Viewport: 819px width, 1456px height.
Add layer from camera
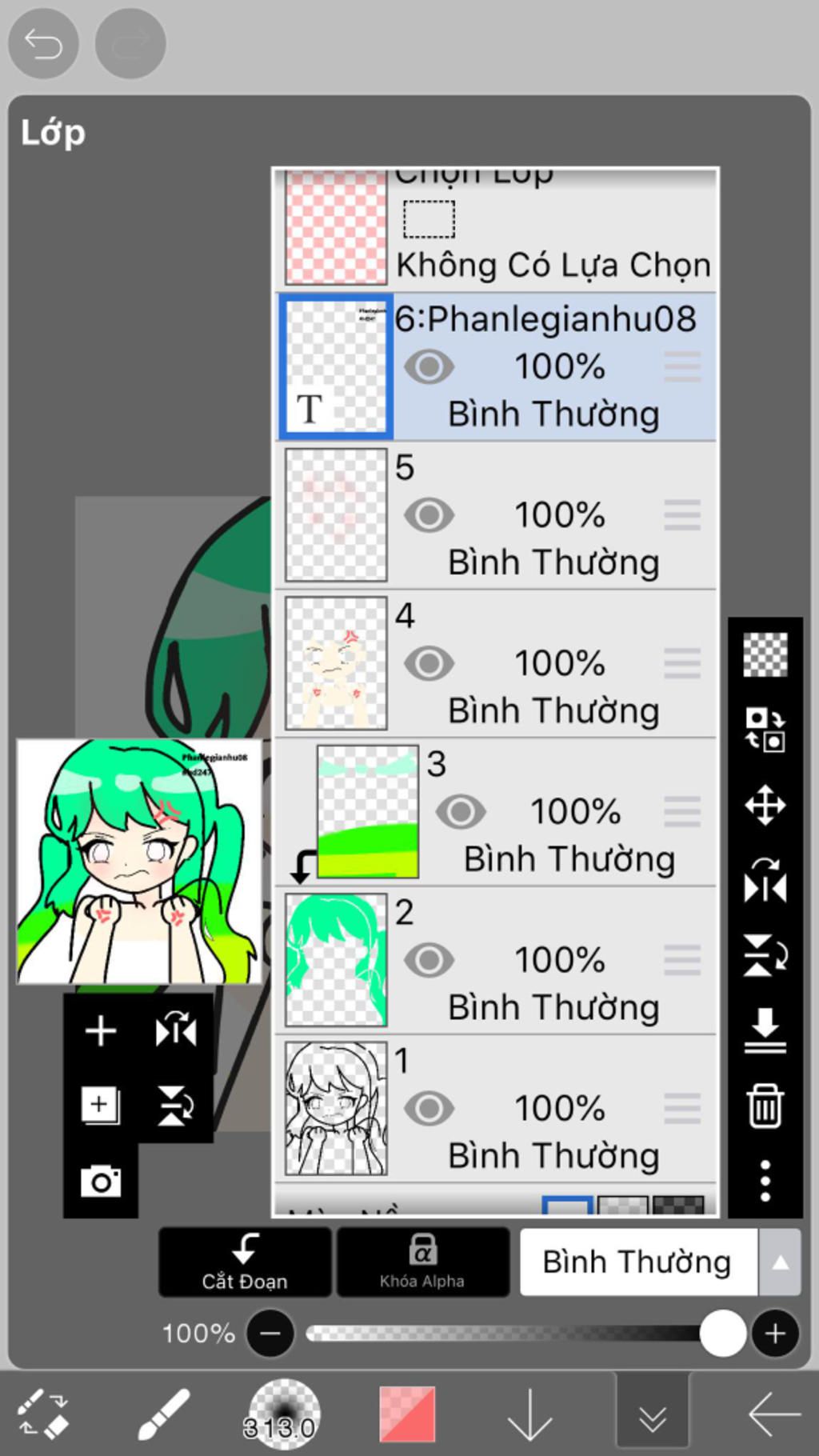(x=101, y=1181)
